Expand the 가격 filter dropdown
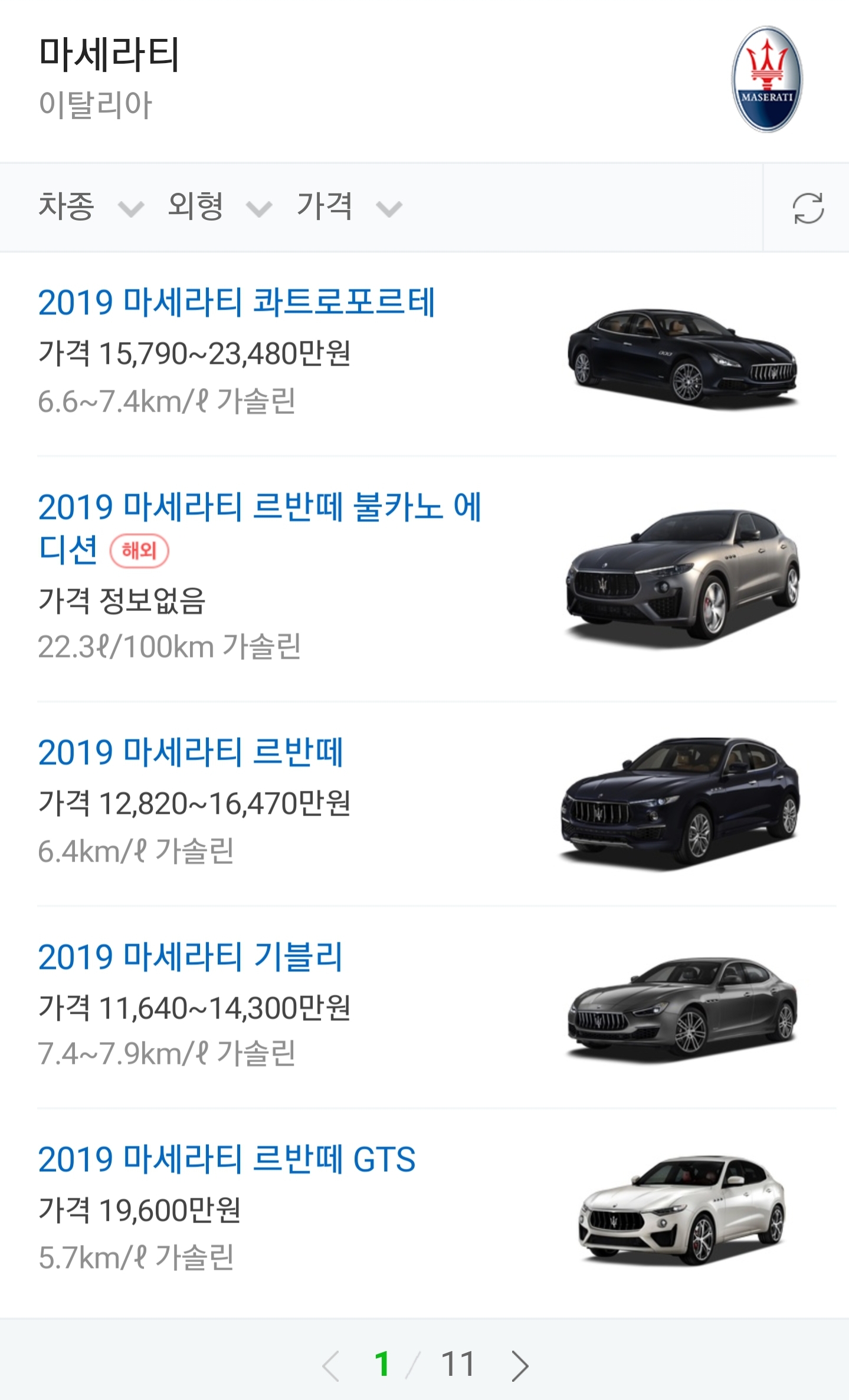 pos(349,207)
